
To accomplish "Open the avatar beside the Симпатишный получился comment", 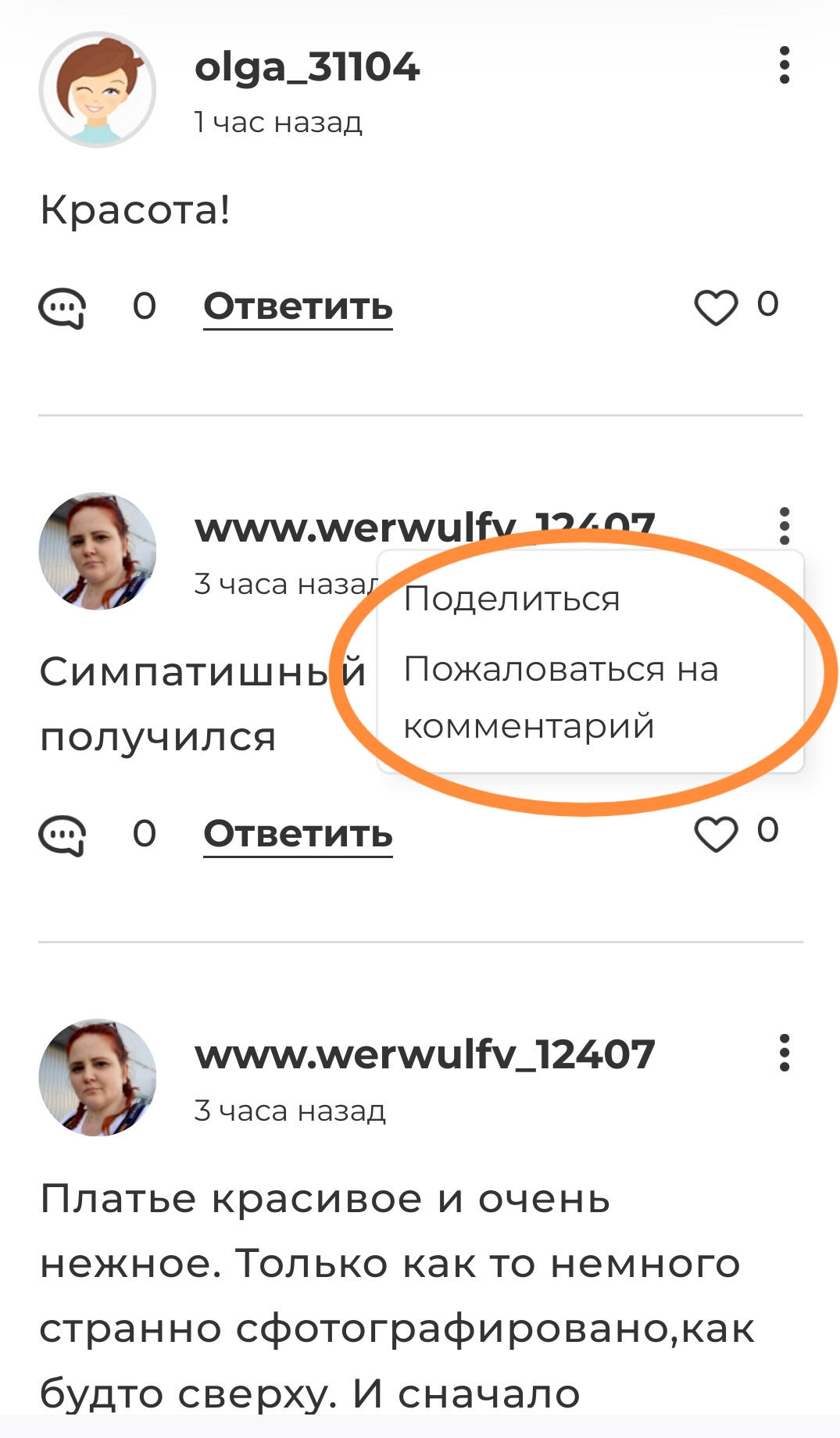I will (x=98, y=551).
